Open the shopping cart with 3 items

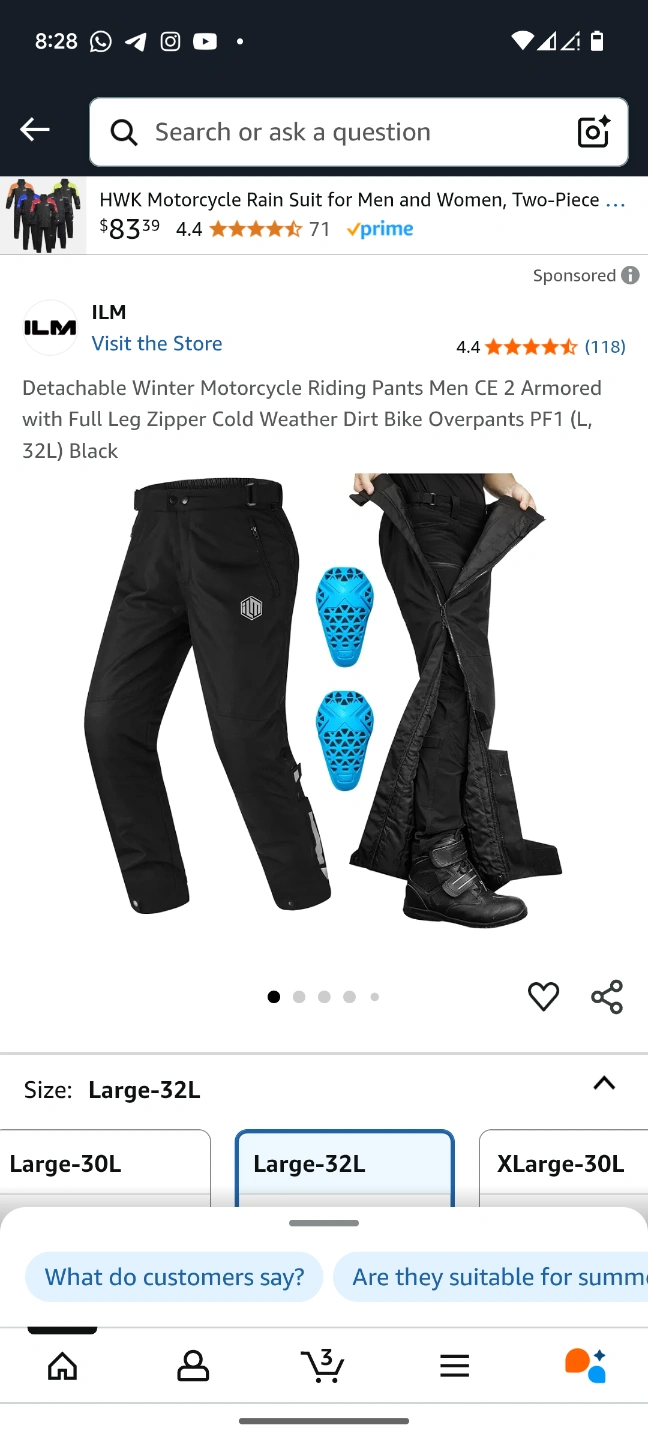[323, 1366]
